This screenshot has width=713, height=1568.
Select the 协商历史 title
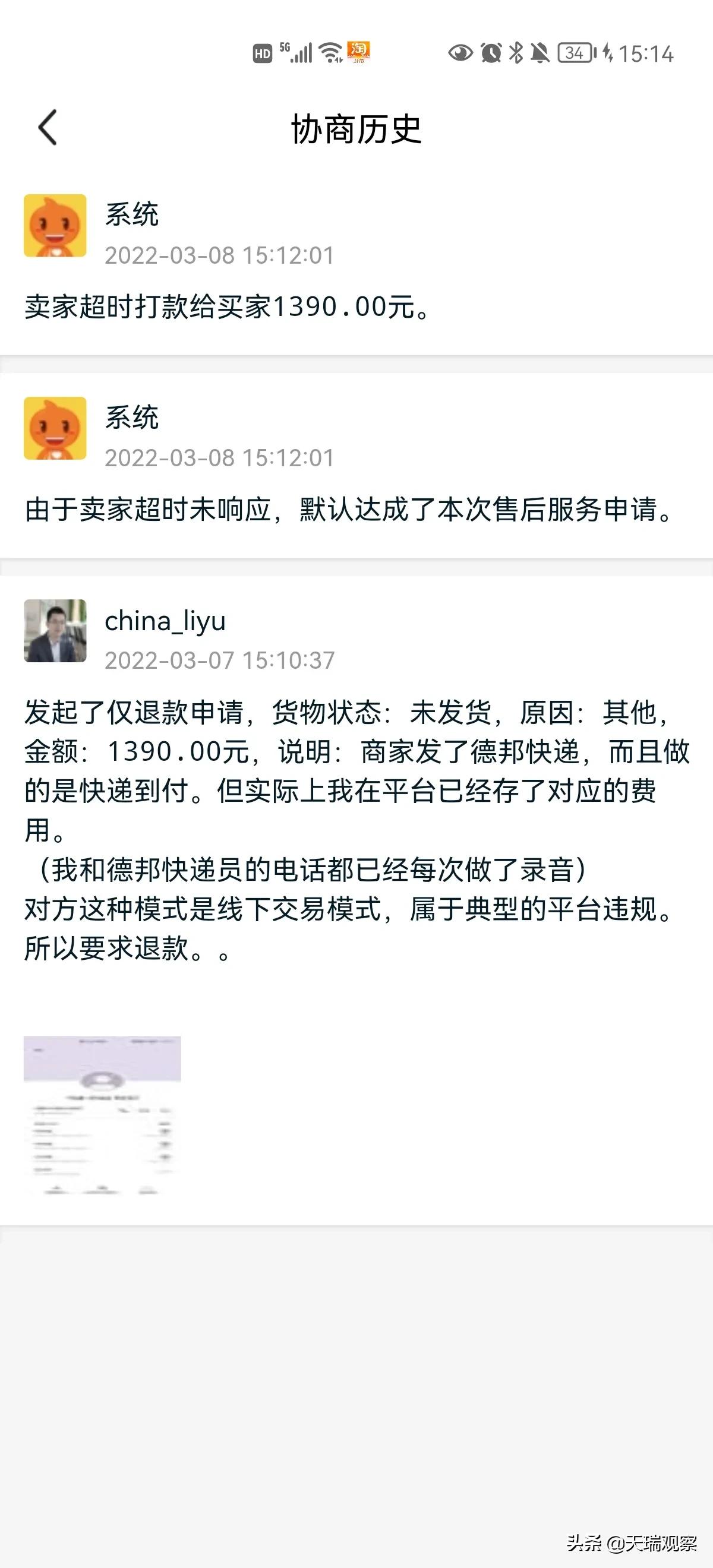[356, 129]
